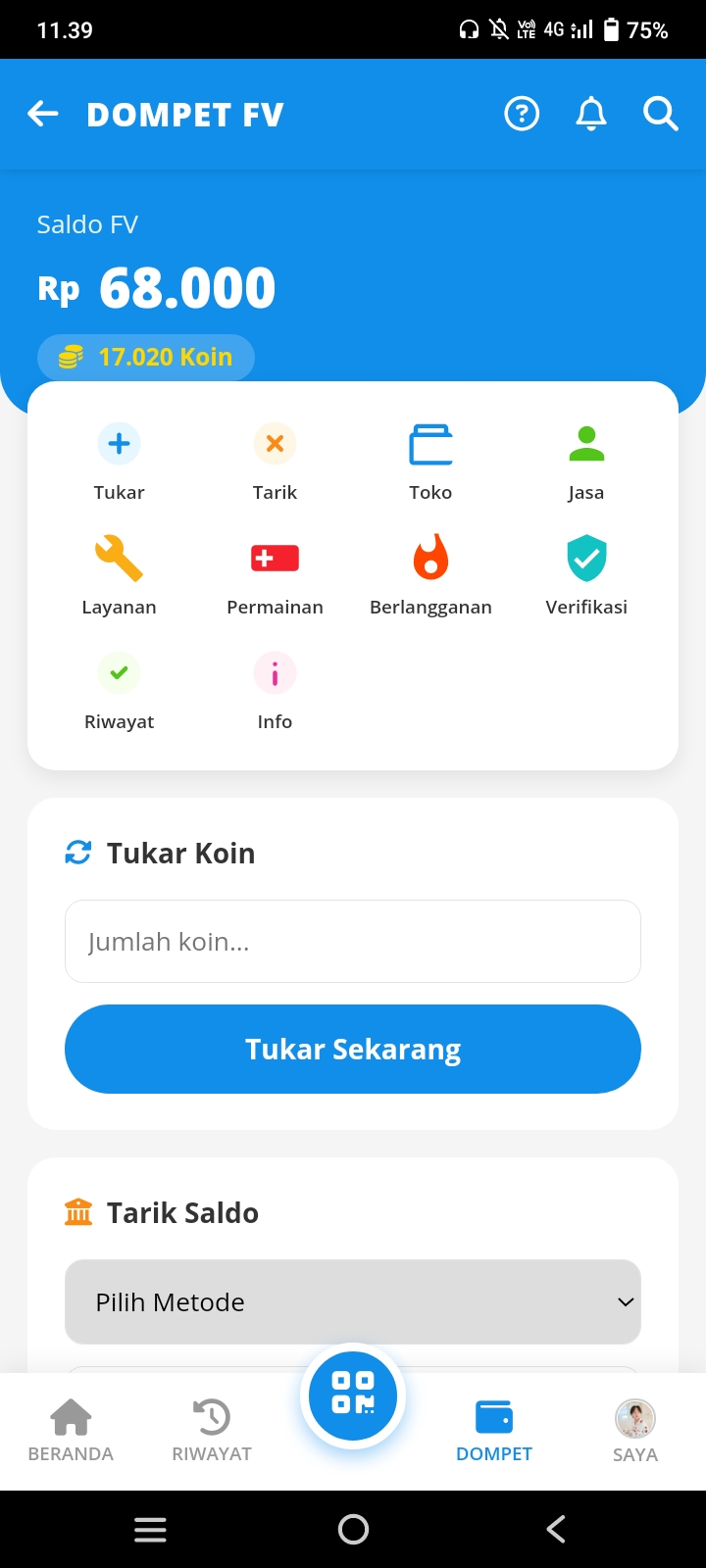Open the Tukar shortcut
The height and width of the screenshot is (1568, 706).
(x=119, y=461)
